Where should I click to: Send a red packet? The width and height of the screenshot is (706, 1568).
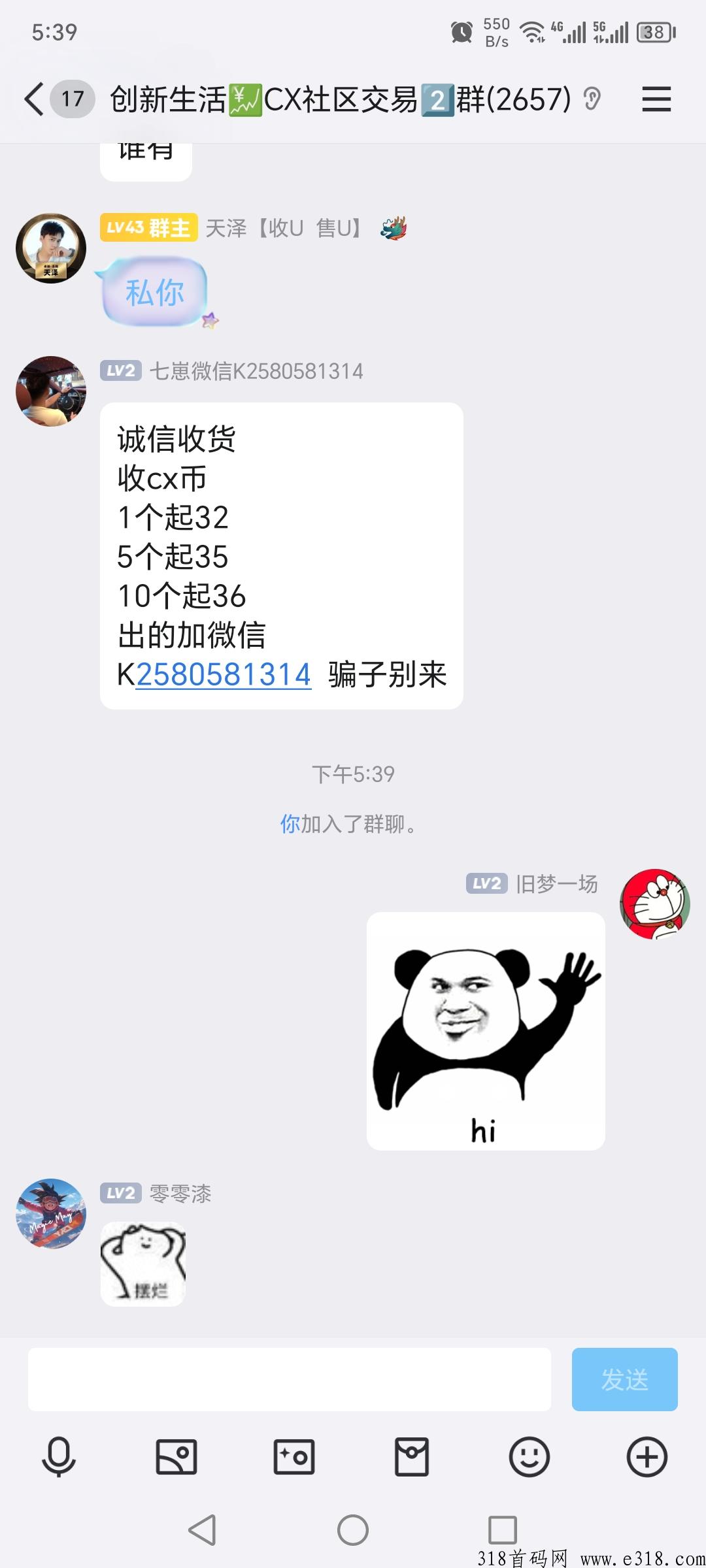click(412, 1457)
